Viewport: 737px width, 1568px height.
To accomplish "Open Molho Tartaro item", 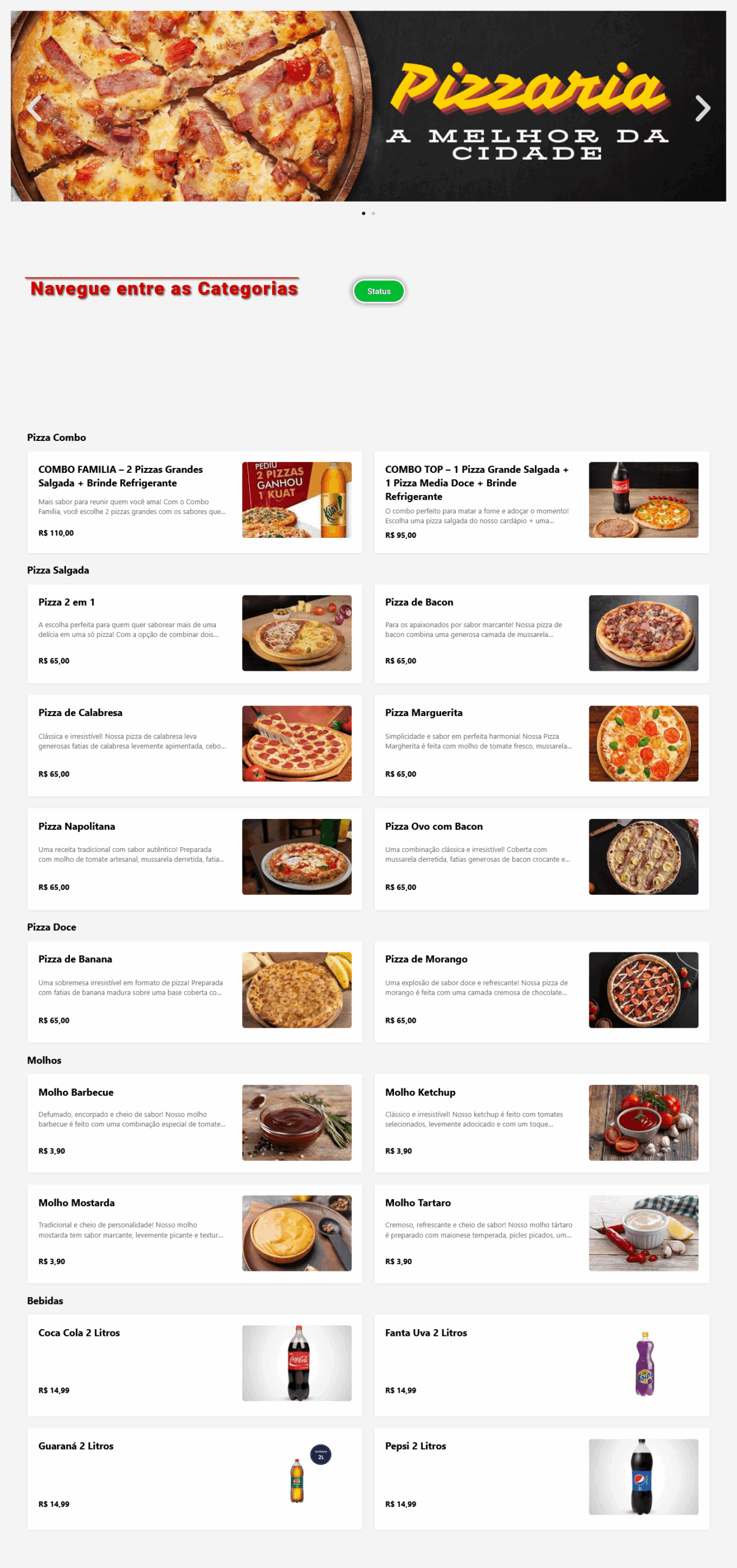I will point(541,1233).
